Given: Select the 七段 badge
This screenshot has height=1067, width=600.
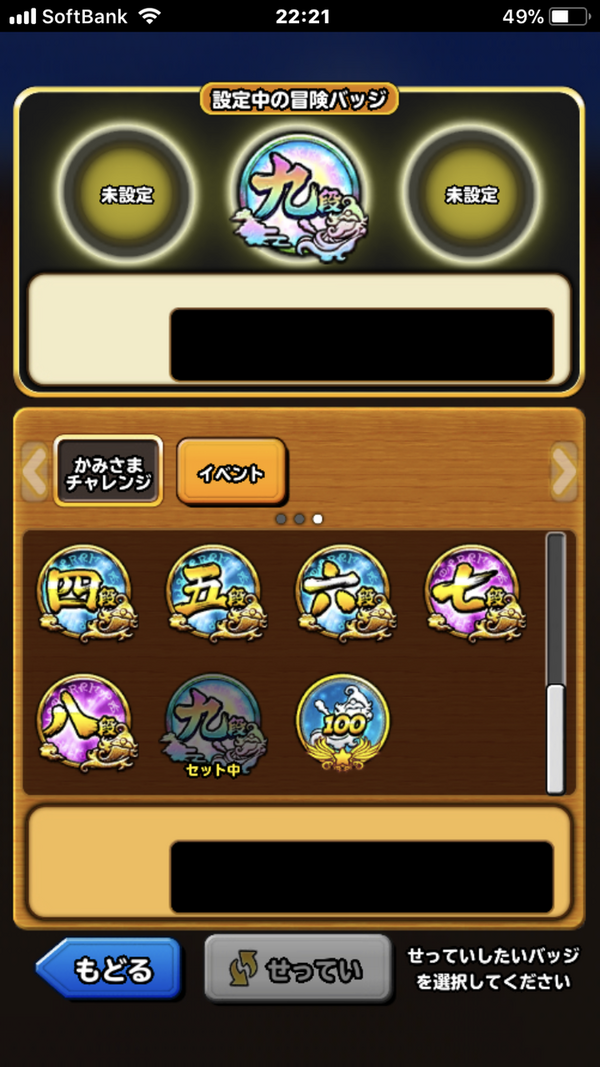Looking at the screenshot, I should point(472,594).
